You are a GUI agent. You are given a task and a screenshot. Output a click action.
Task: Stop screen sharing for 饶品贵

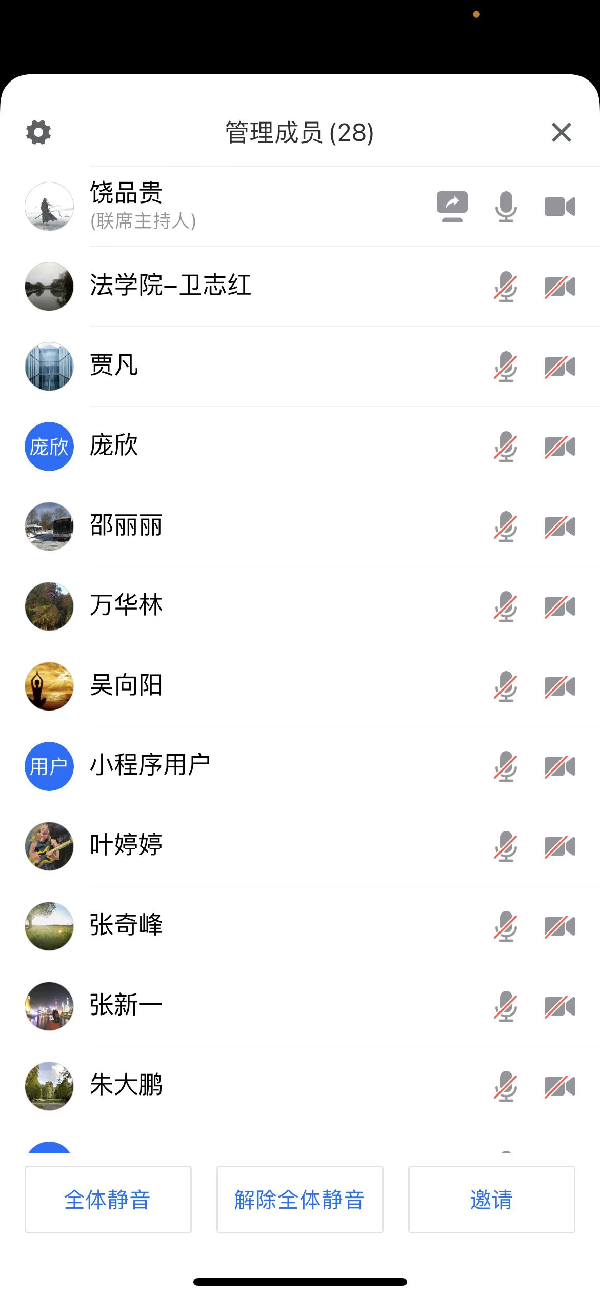(x=453, y=206)
